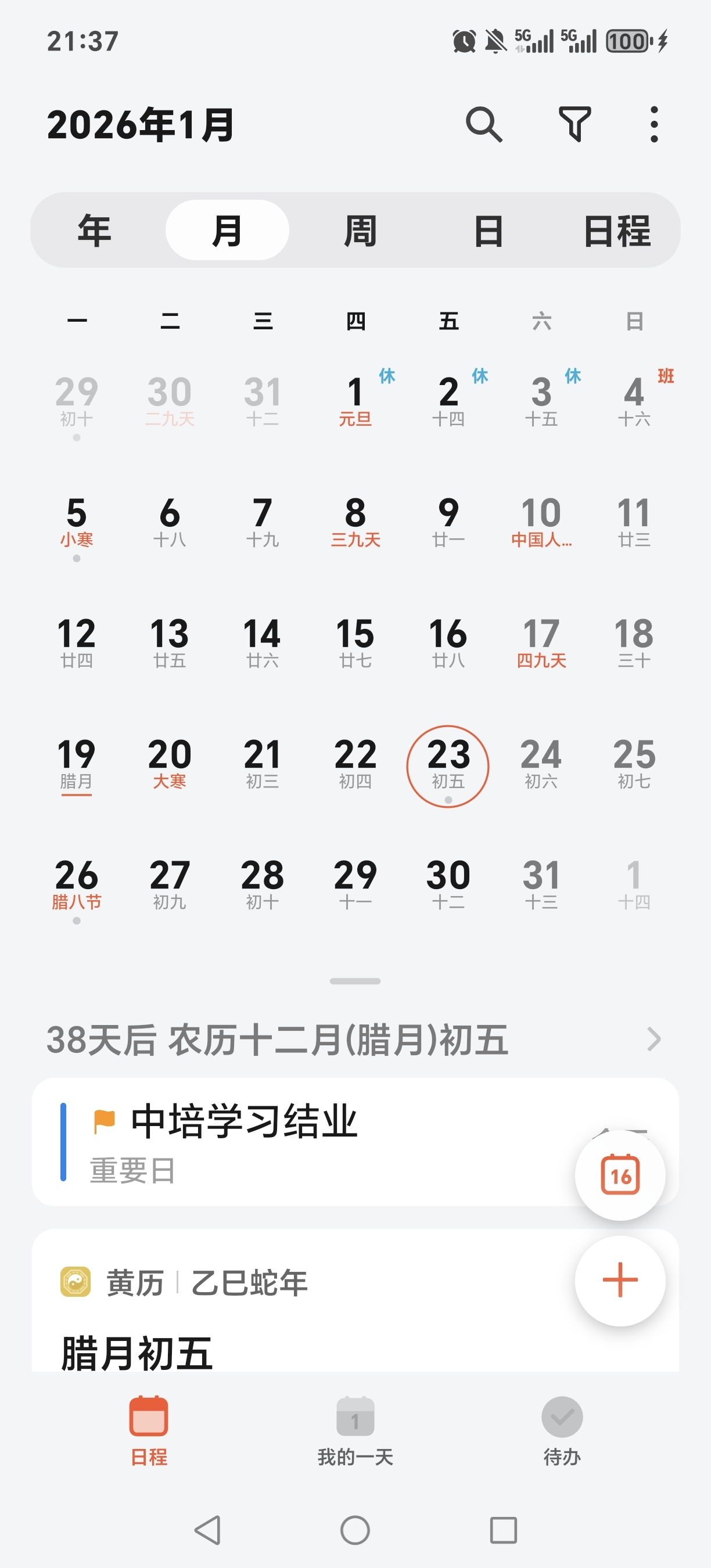
Task: Jump back to today with the 16 button
Action: point(620,1175)
